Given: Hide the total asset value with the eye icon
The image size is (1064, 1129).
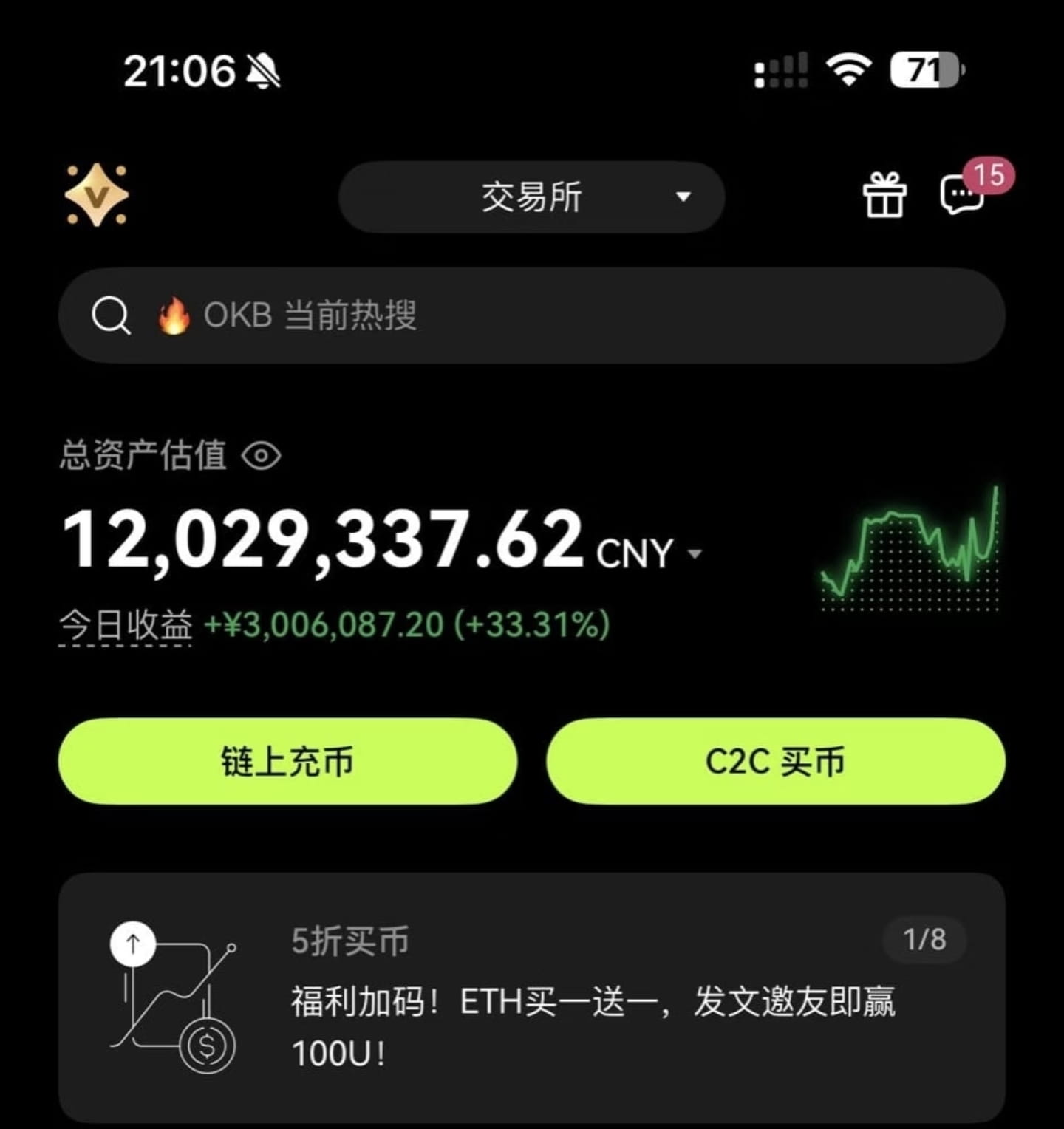Looking at the screenshot, I should 261,455.
